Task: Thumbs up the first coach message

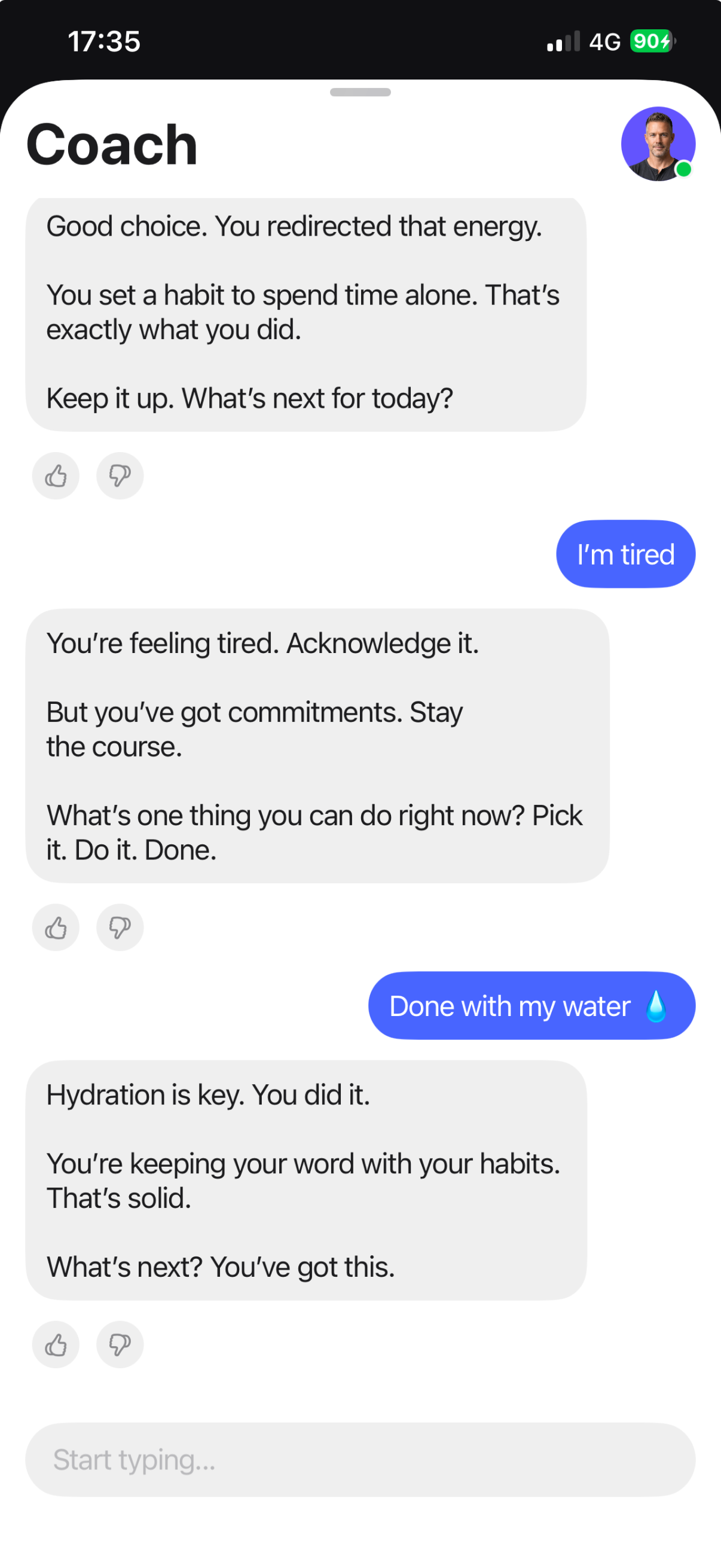Action: coord(56,476)
